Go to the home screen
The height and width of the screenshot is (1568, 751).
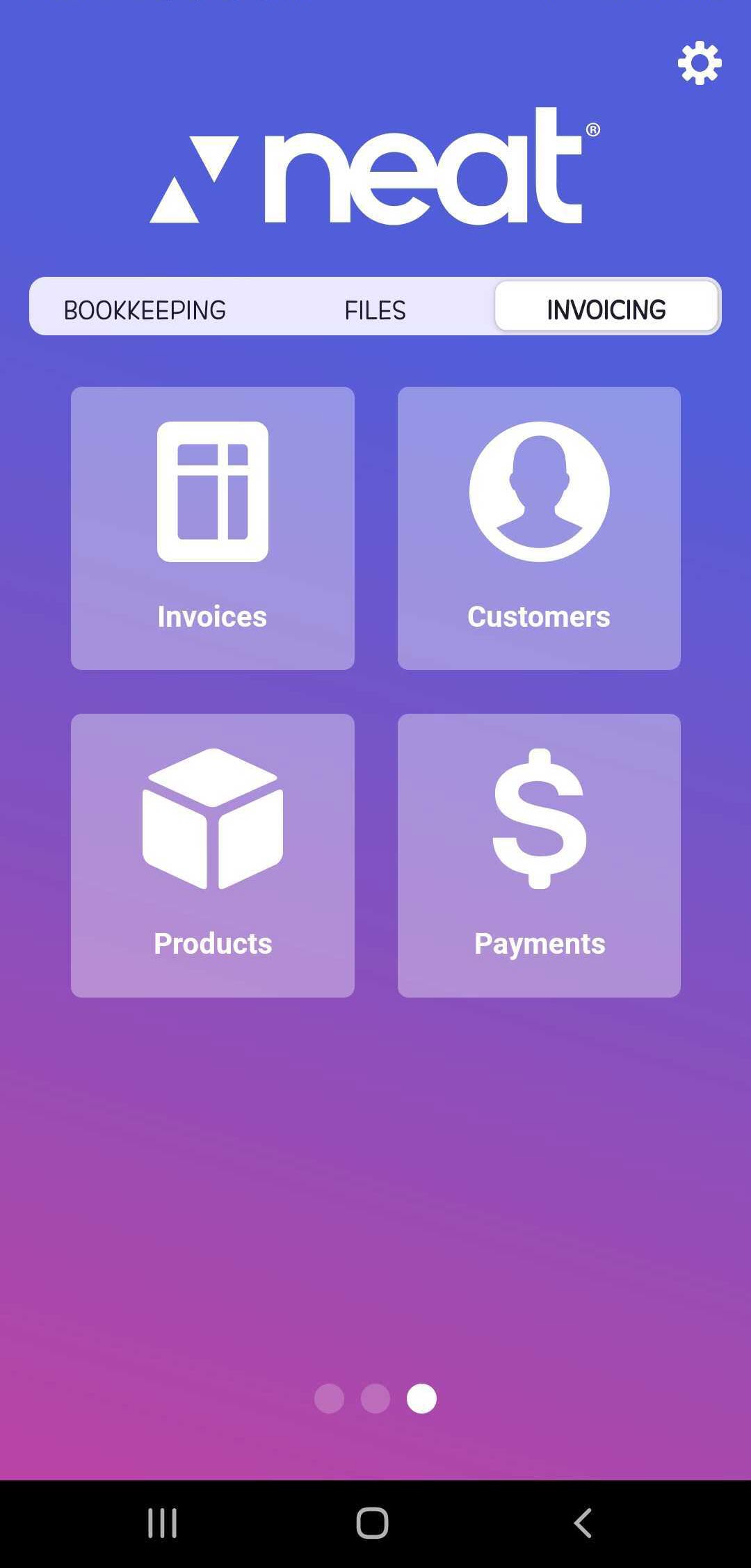tap(372, 1523)
